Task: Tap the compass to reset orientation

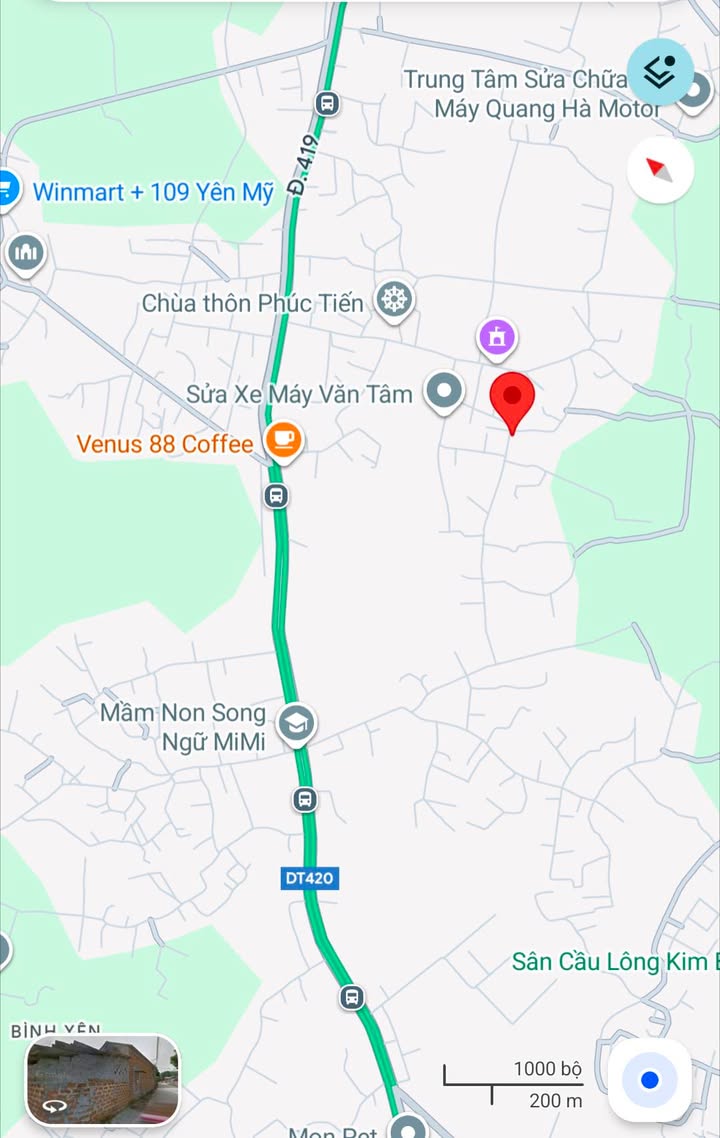Action: (660, 170)
